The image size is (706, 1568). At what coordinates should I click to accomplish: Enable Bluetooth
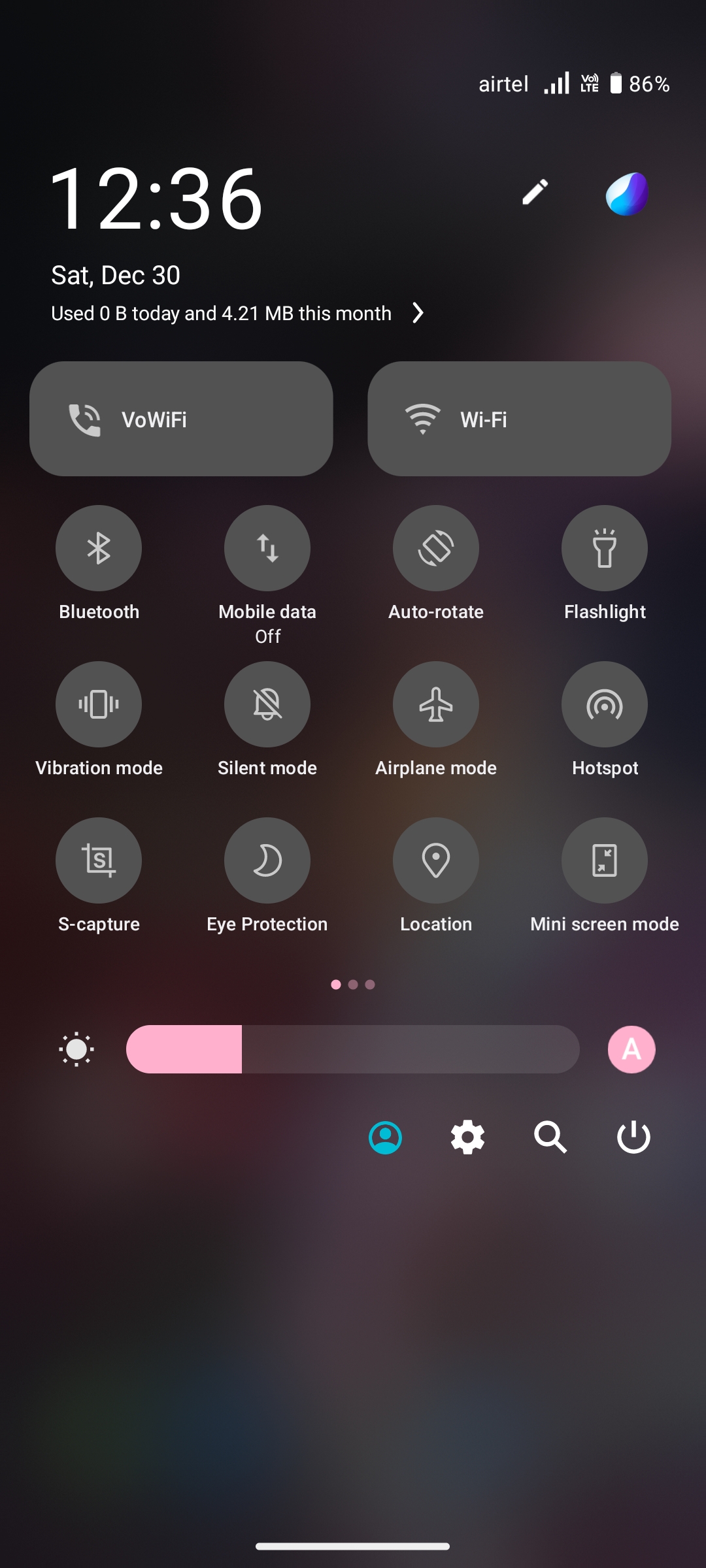click(x=99, y=548)
